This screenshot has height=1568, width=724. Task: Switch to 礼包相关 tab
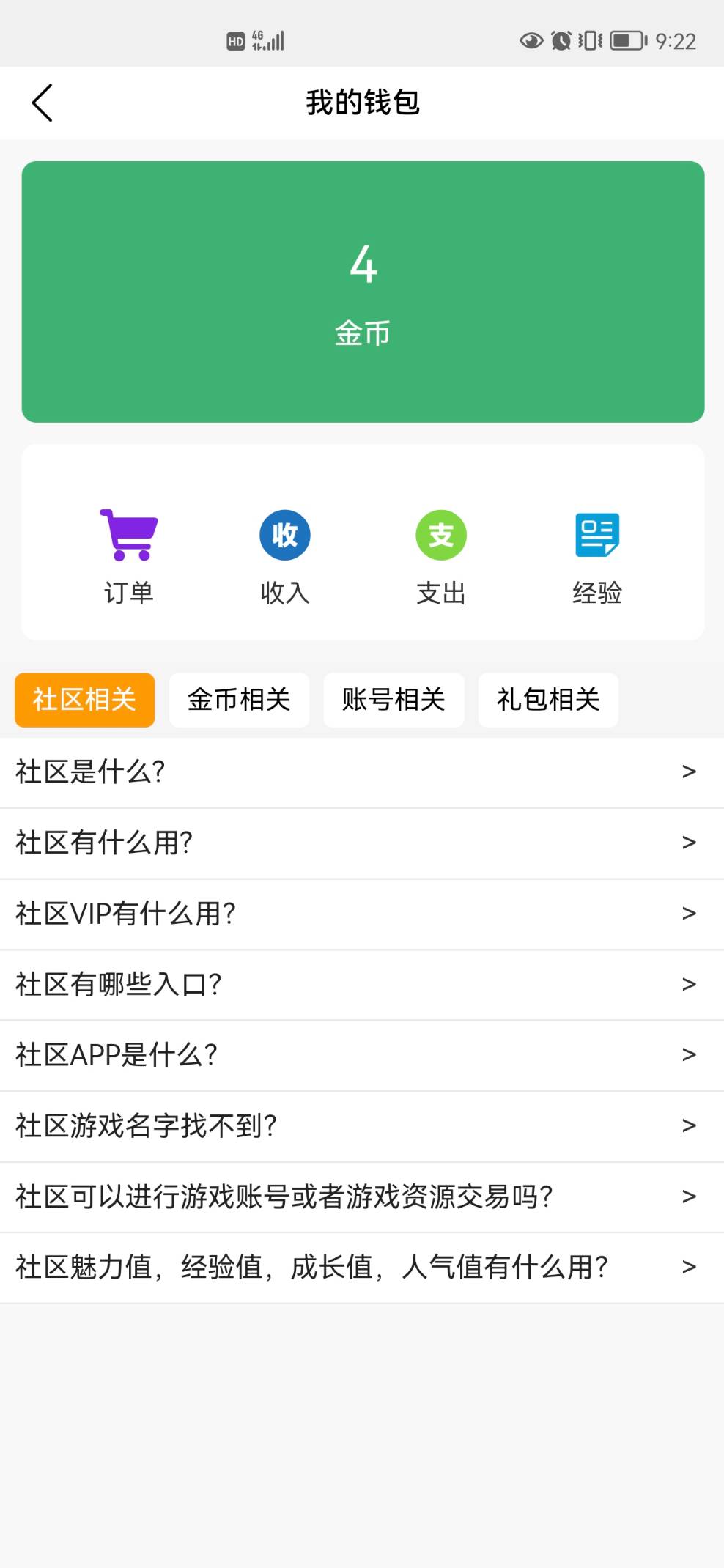(x=548, y=700)
